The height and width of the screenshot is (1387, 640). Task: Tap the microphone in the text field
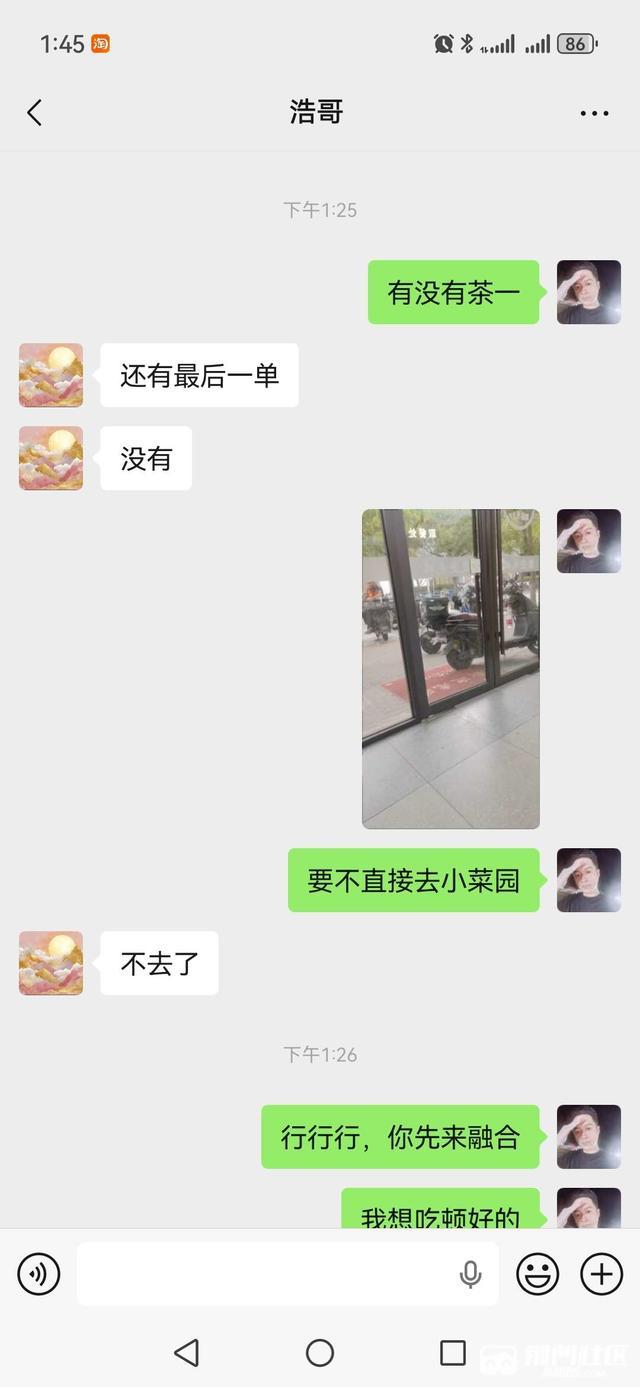pos(470,1274)
